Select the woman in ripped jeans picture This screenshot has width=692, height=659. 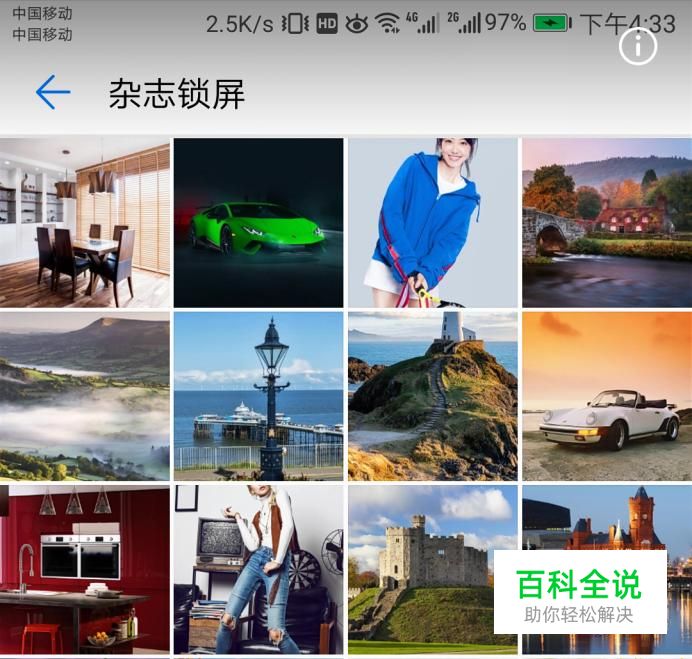point(258,569)
